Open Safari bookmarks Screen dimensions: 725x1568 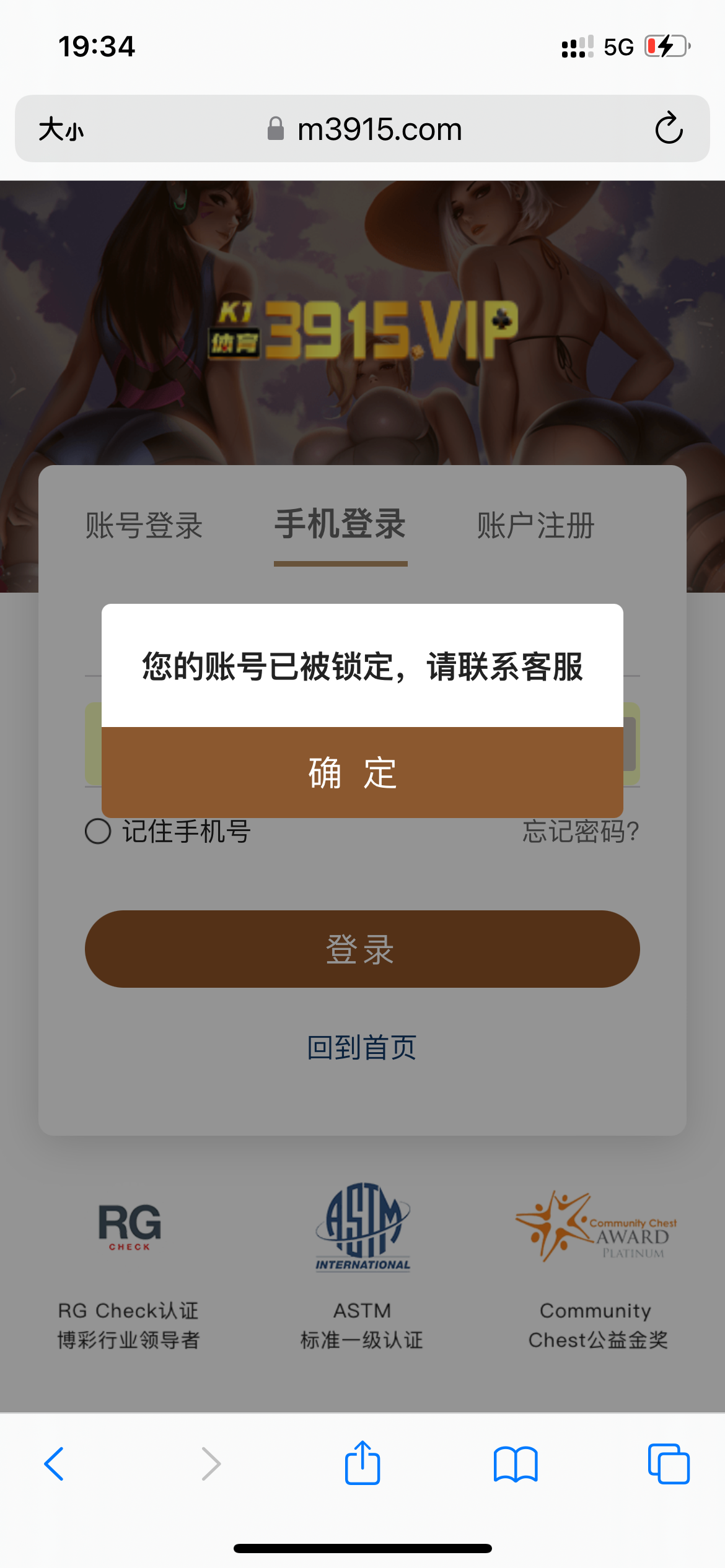pyautogui.click(x=516, y=1464)
